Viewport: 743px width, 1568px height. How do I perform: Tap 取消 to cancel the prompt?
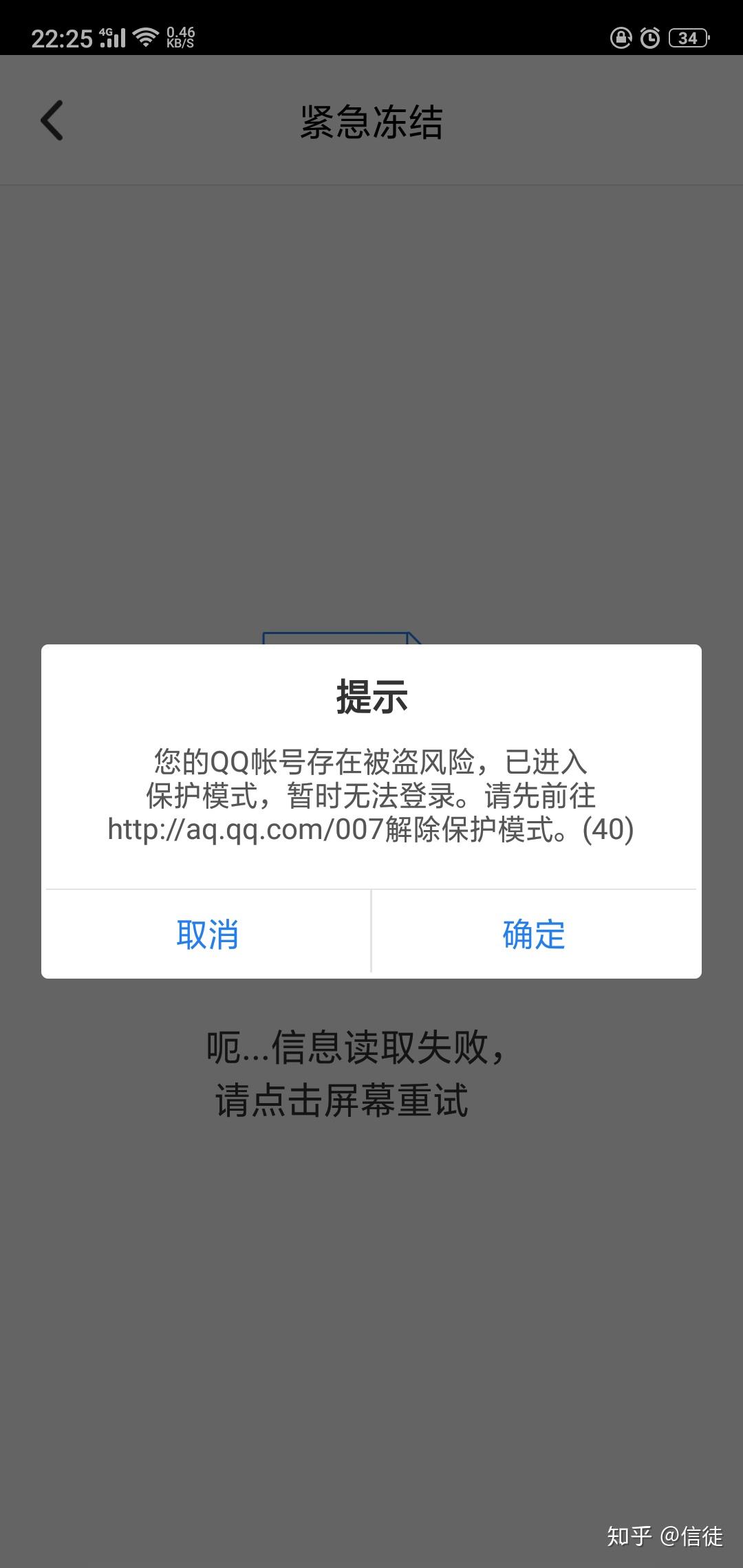(207, 934)
